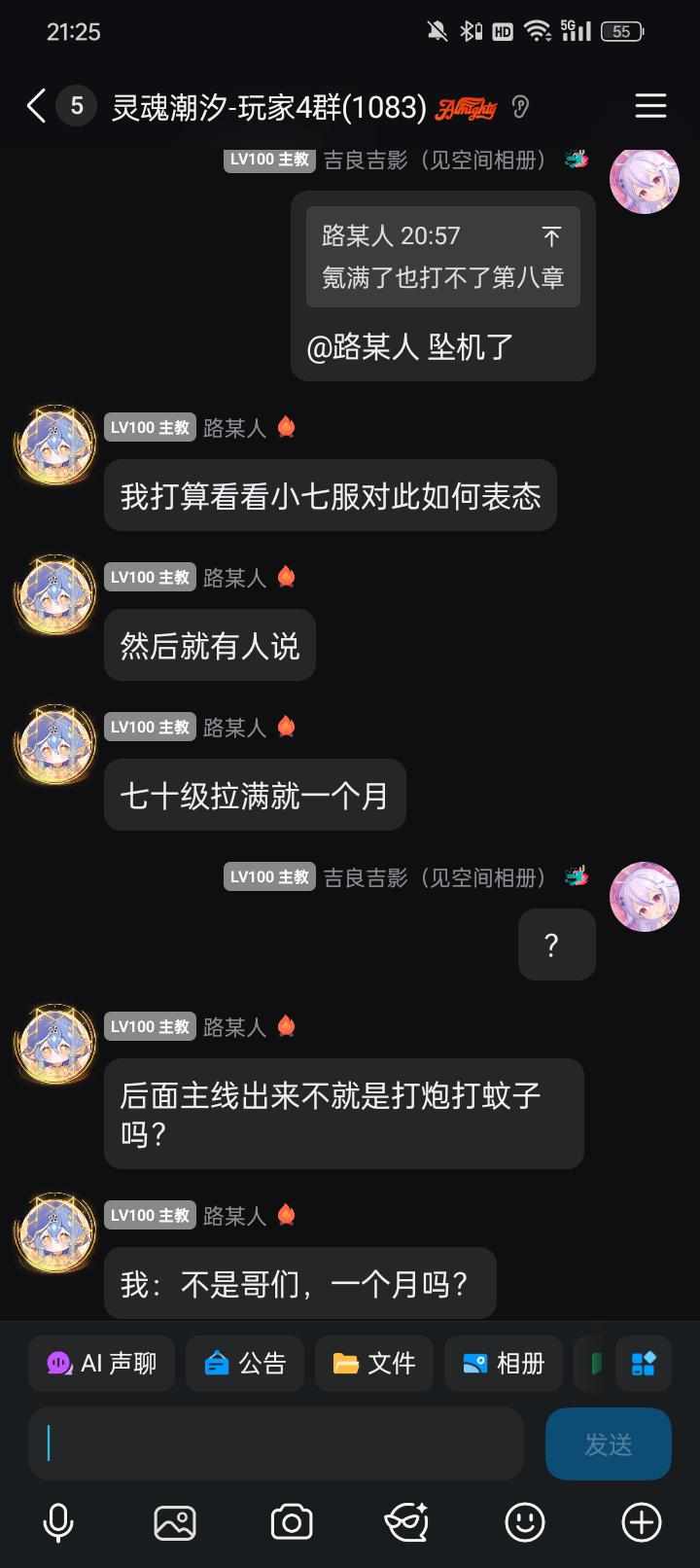The width and height of the screenshot is (700, 1568).
Task: Toggle earpiece listening mode icon
Action: 521,107
